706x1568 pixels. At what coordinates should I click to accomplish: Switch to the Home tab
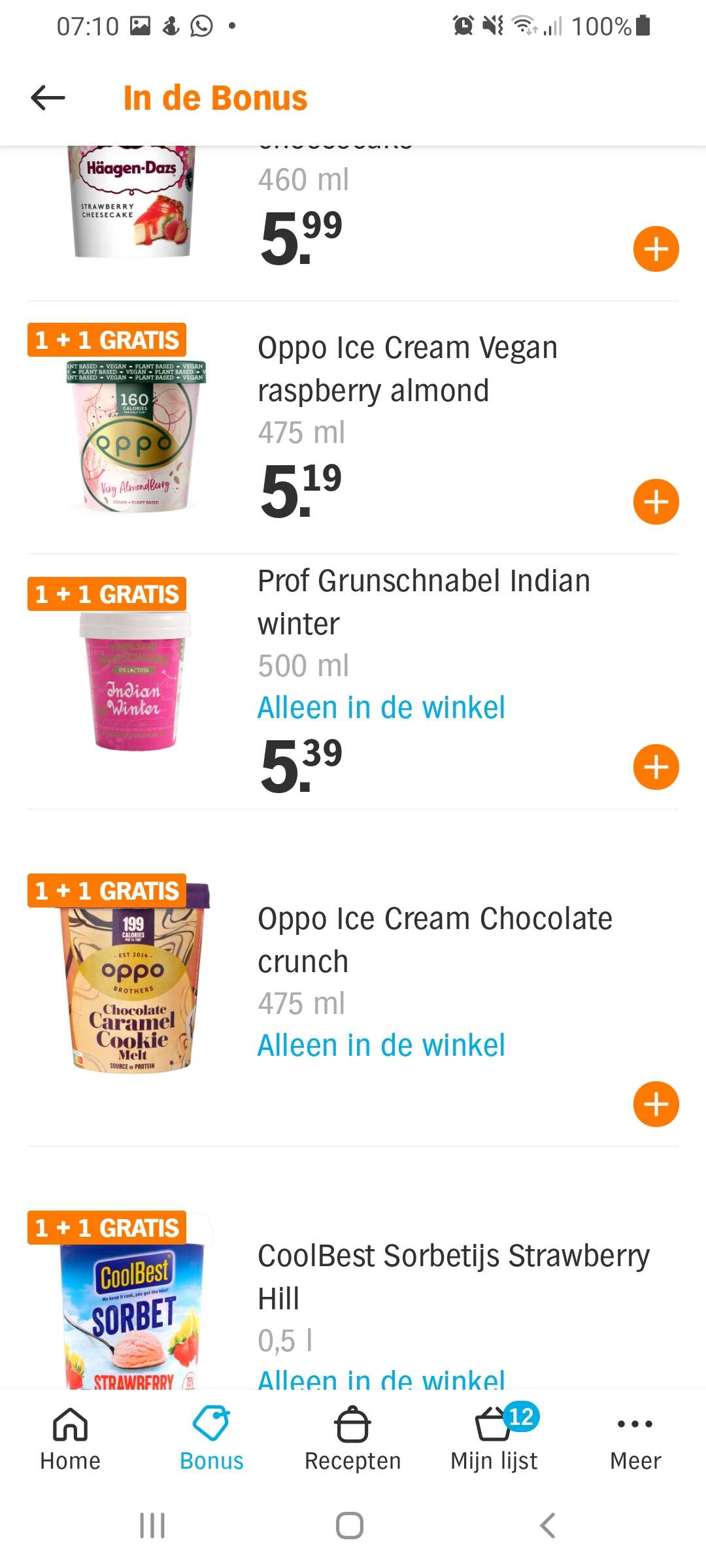[71, 1439]
